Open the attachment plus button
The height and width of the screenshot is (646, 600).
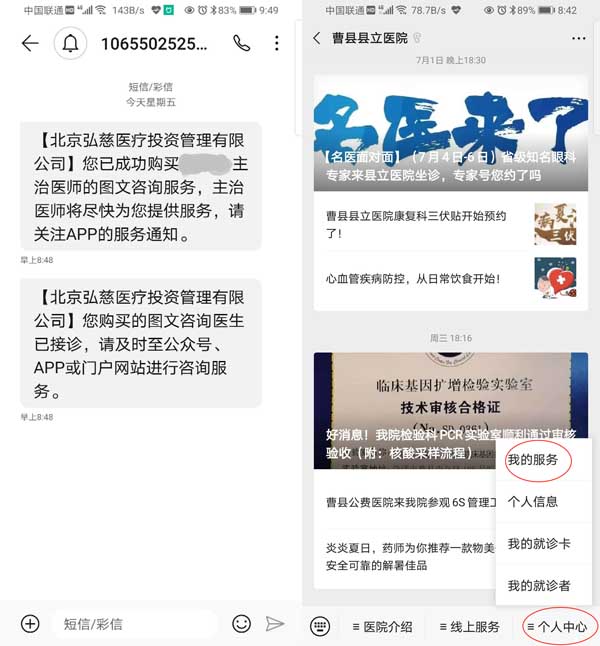30,624
